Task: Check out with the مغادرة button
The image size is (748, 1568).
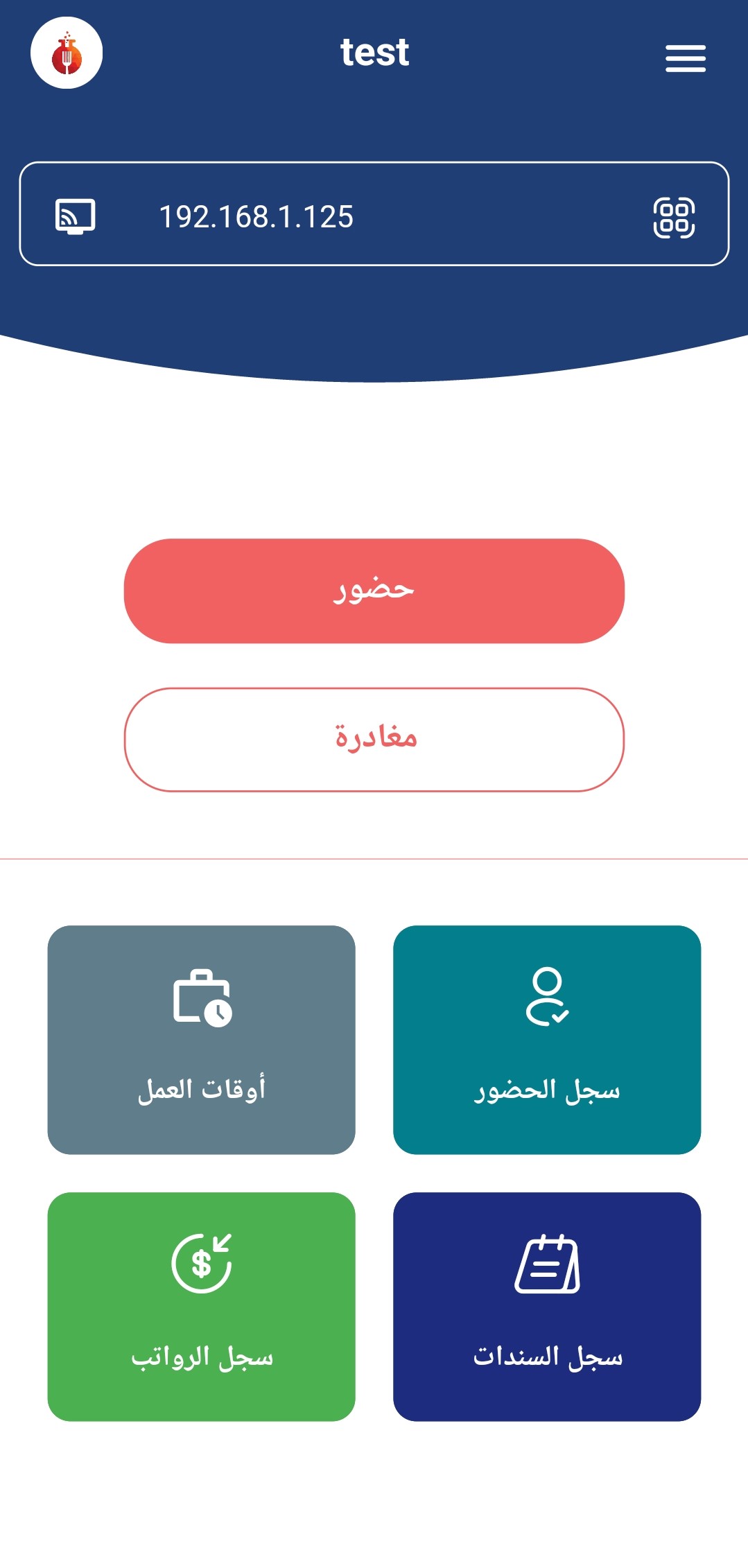Action: (x=374, y=740)
